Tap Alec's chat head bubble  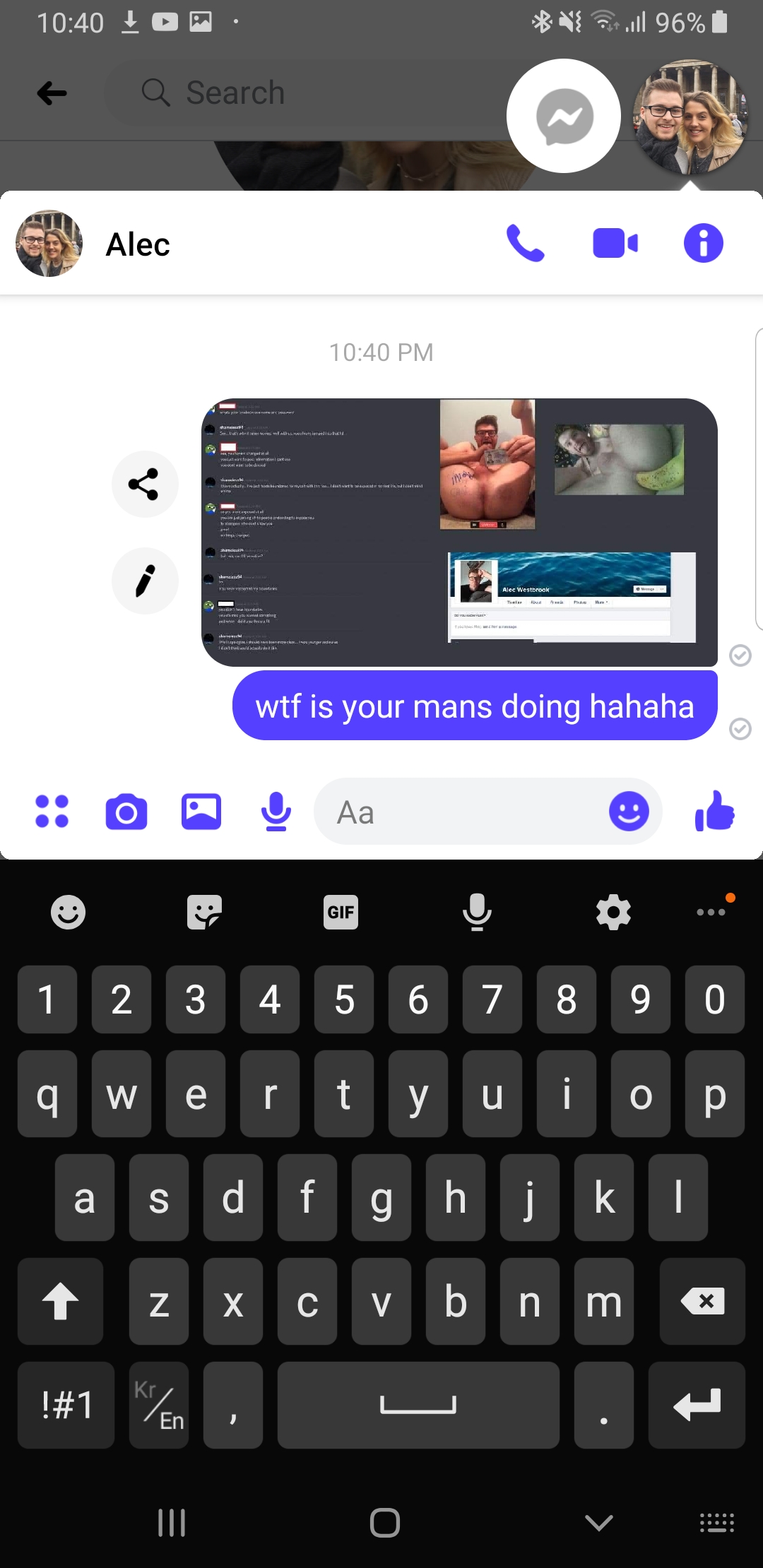(690, 117)
